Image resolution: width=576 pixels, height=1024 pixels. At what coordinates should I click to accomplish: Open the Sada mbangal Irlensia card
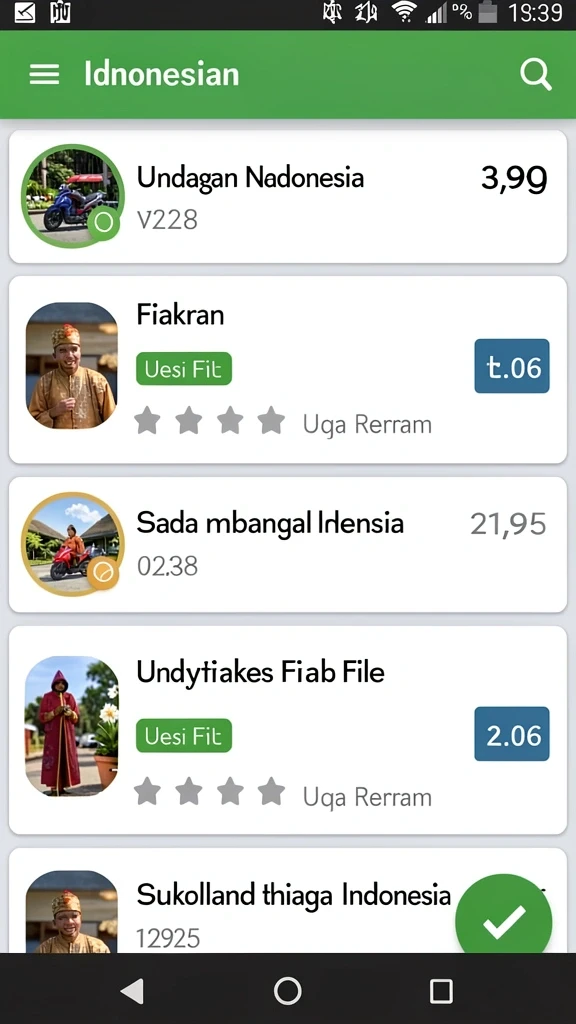click(288, 545)
